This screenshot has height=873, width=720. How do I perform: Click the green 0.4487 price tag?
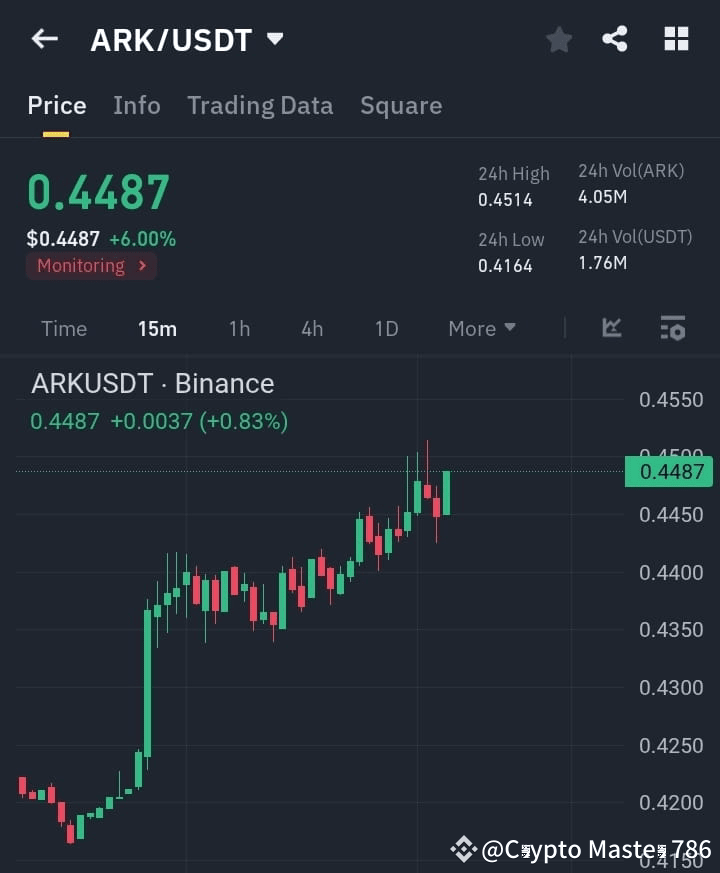pos(668,471)
